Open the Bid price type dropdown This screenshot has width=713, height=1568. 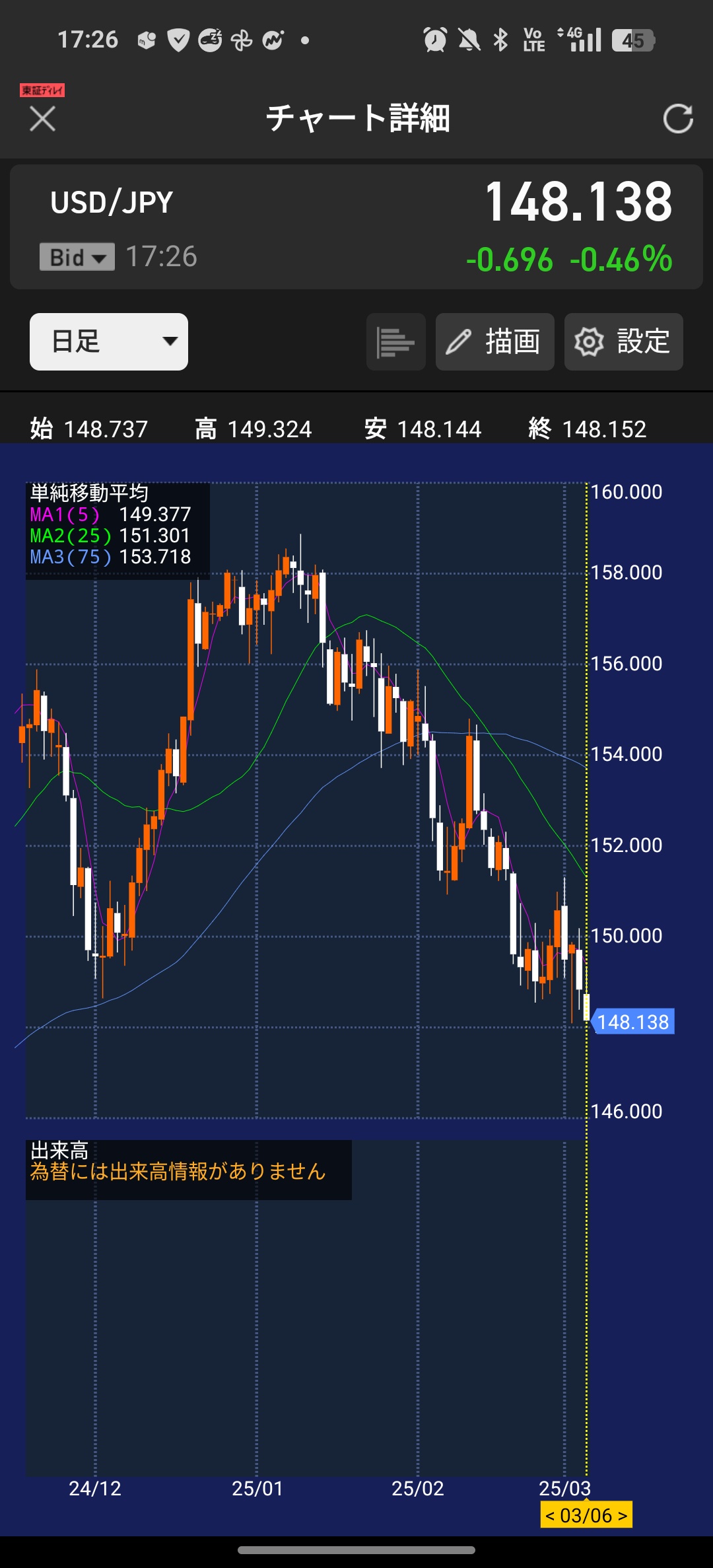point(77,257)
